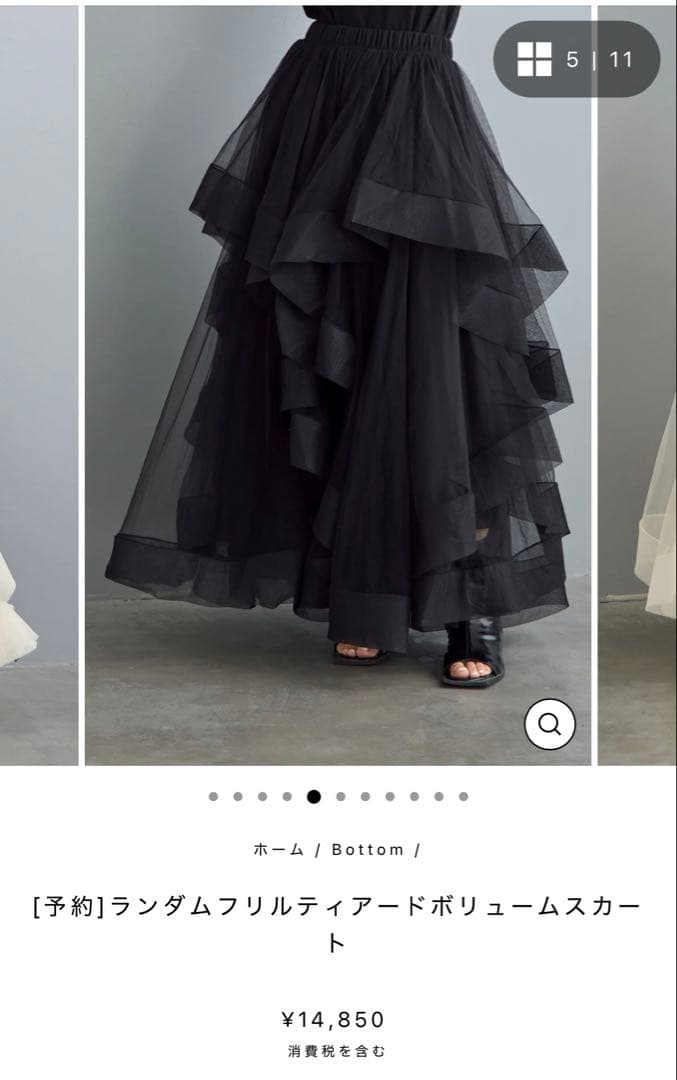Go to the ホーム breadcrumb link

pyautogui.click(x=278, y=850)
